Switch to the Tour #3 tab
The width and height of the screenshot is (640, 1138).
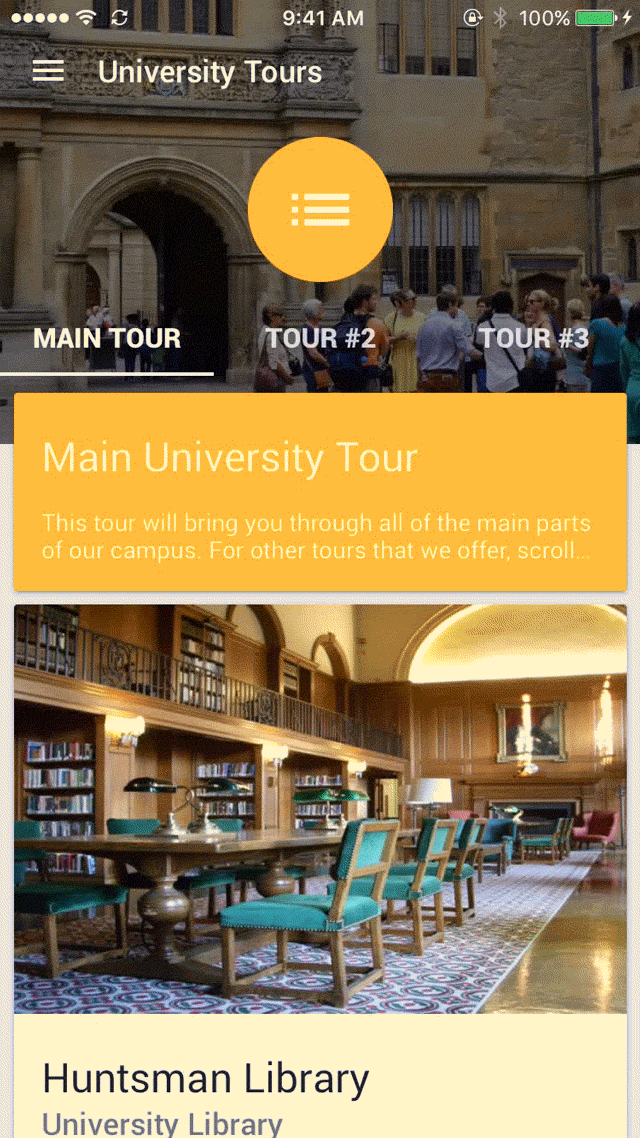coord(534,339)
